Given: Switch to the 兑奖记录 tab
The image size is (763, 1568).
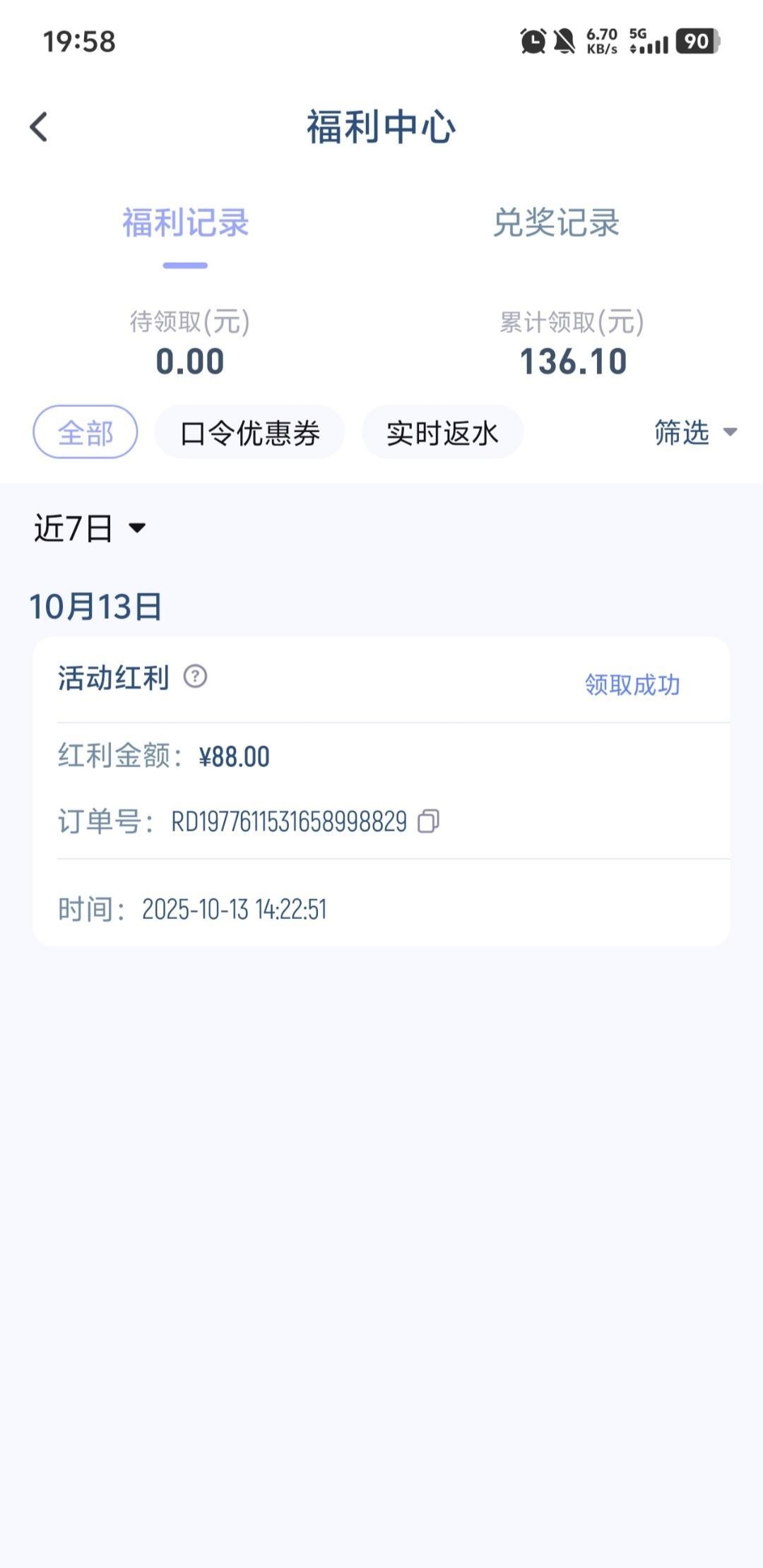Looking at the screenshot, I should (556, 223).
